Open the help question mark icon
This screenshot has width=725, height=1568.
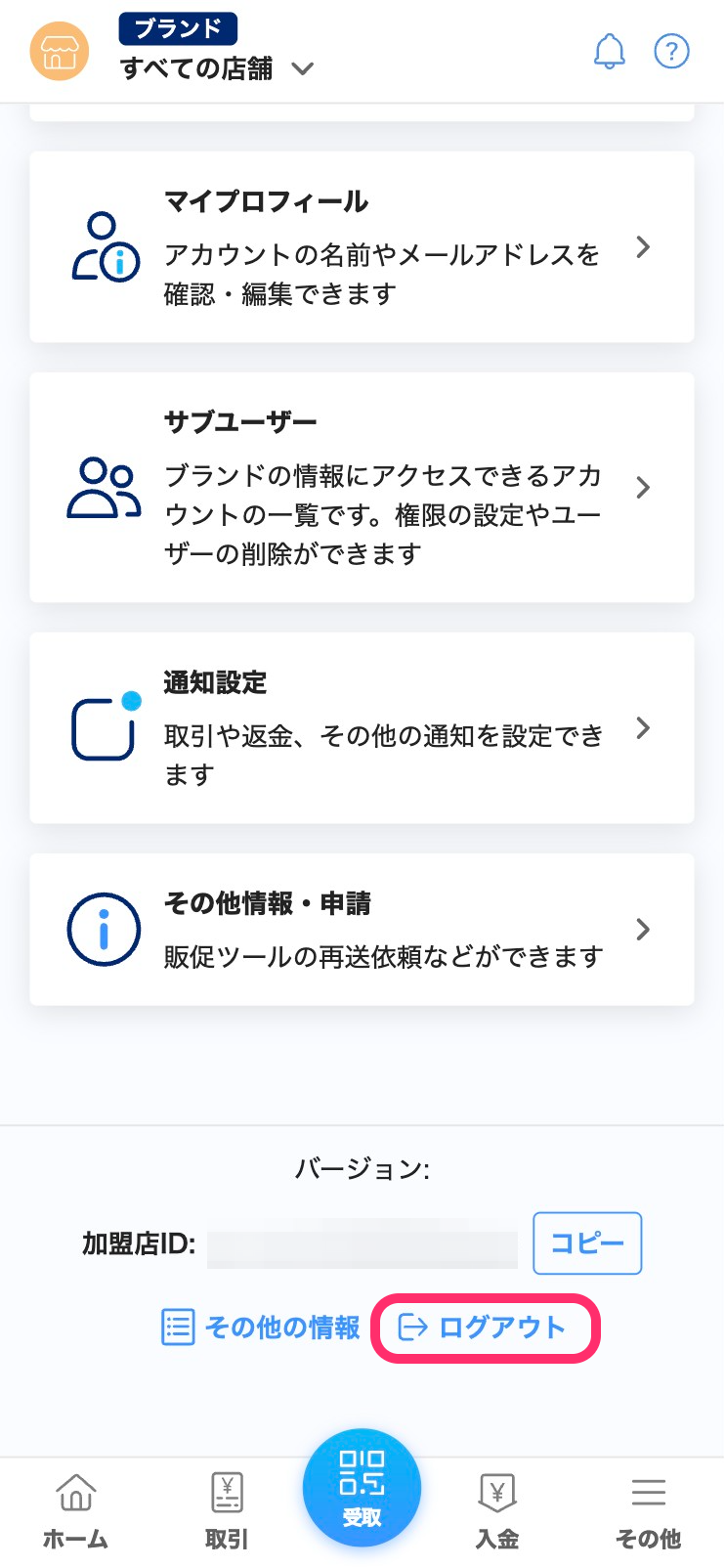pos(671,51)
